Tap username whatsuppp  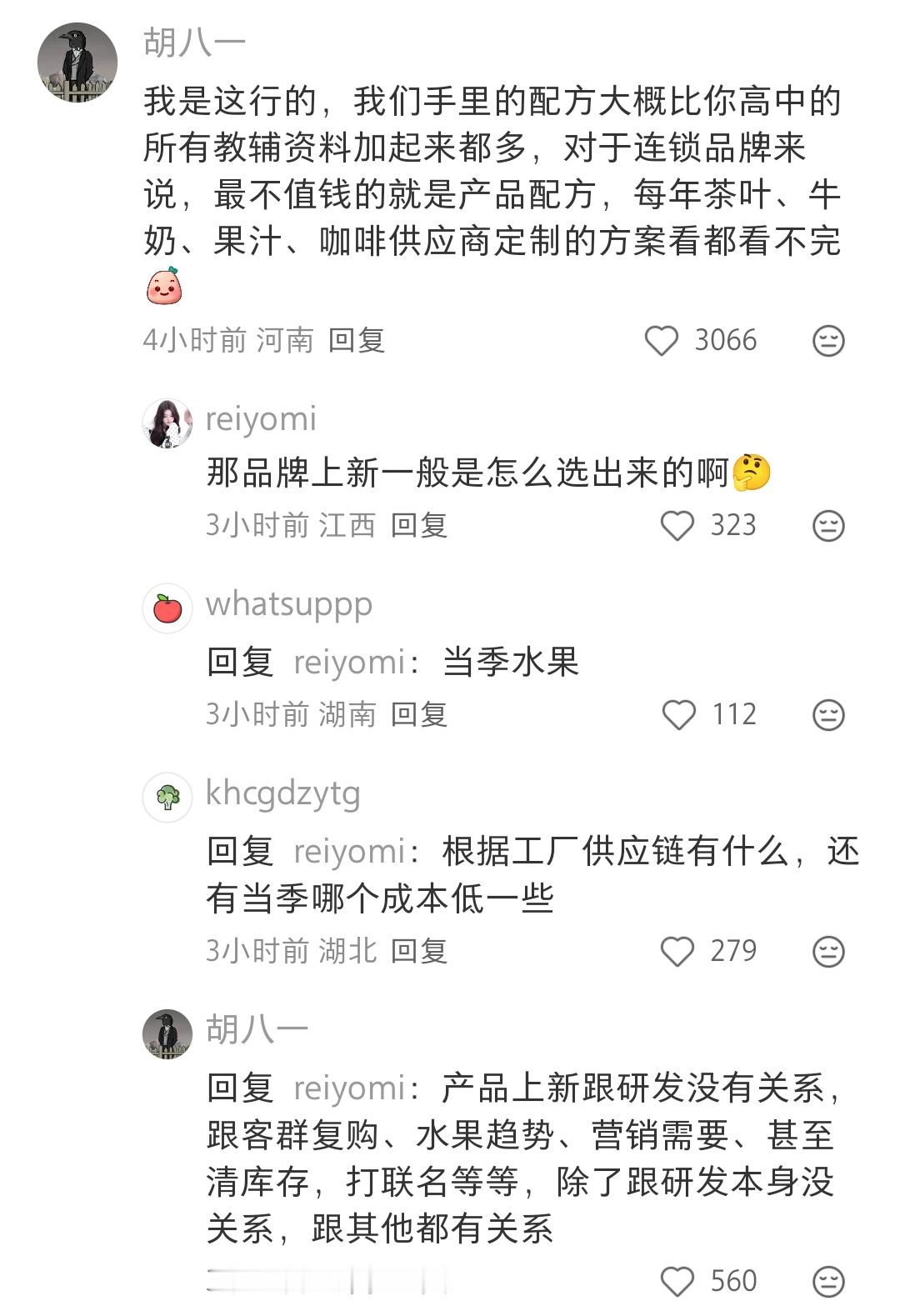click(x=288, y=605)
